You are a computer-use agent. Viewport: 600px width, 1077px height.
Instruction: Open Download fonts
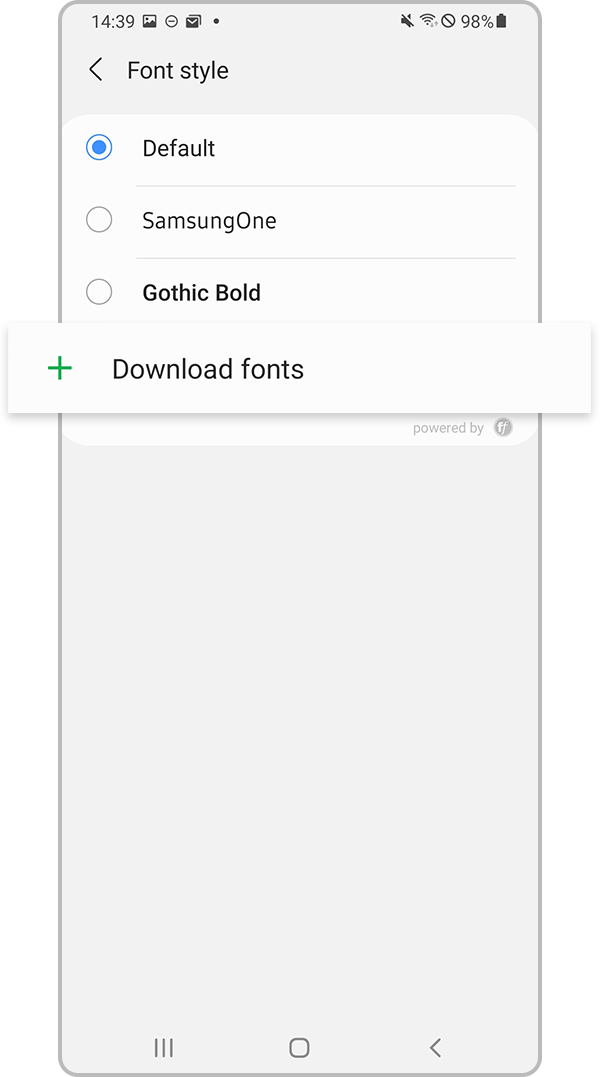pyautogui.click(x=207, y=369)
